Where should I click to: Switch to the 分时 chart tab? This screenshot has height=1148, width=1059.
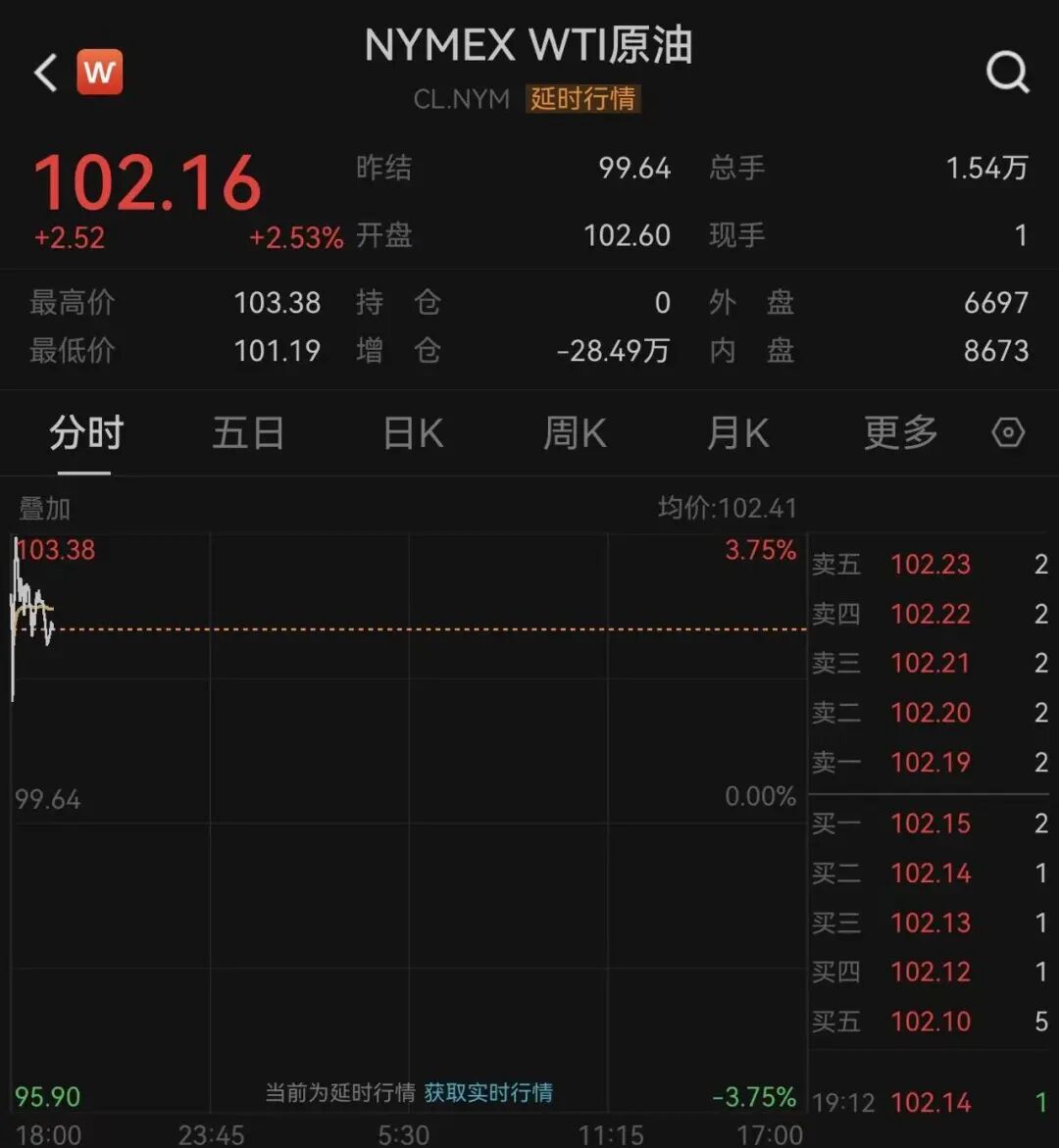(85, 432)
